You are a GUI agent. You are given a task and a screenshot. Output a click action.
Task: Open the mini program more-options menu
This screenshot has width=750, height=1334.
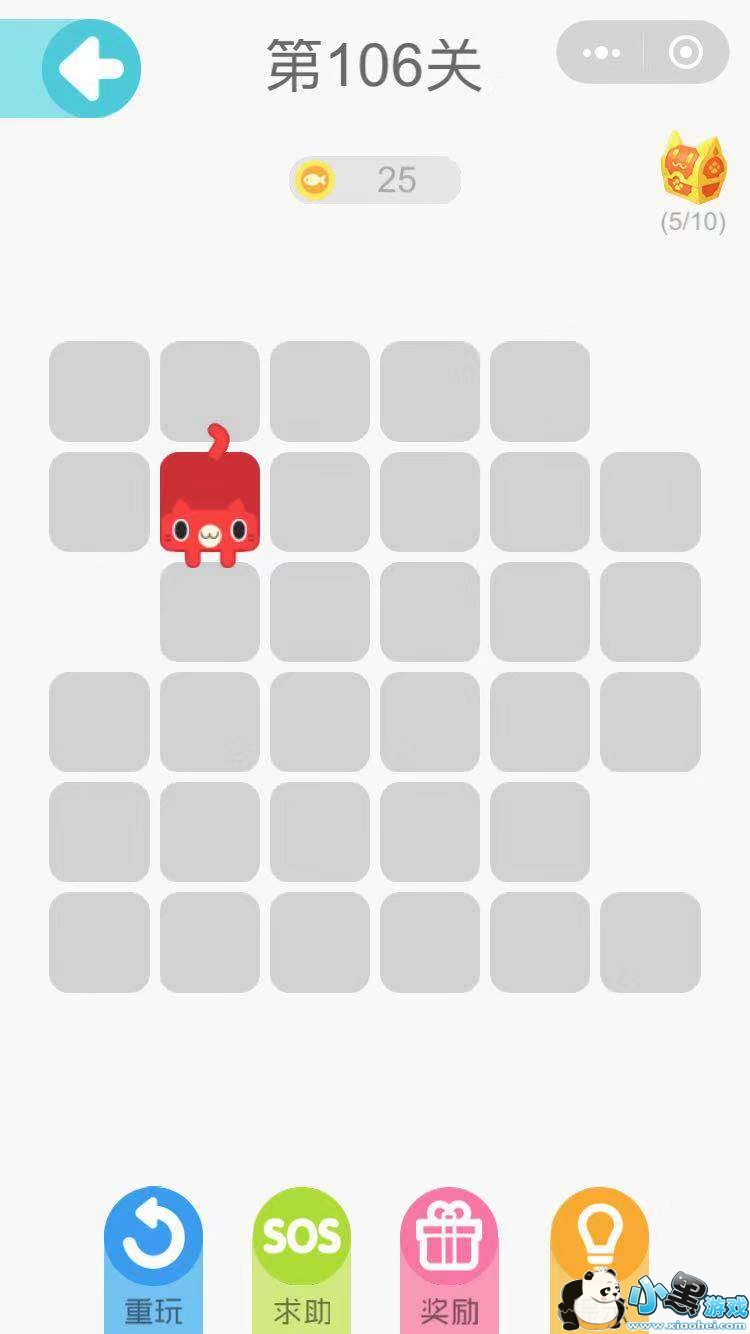pos(600,52)
